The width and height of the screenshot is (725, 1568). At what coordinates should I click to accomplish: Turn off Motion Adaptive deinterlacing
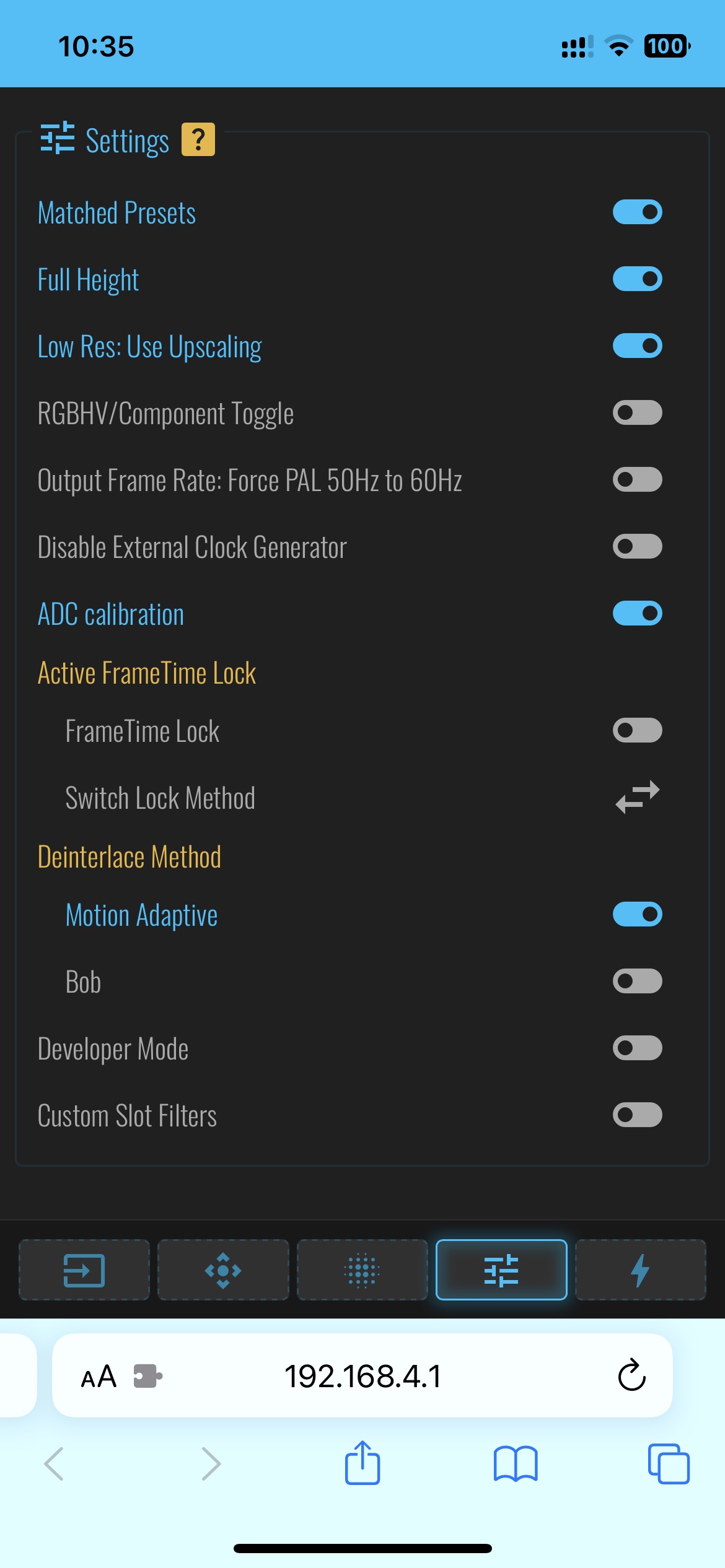(x=637, y=915)
